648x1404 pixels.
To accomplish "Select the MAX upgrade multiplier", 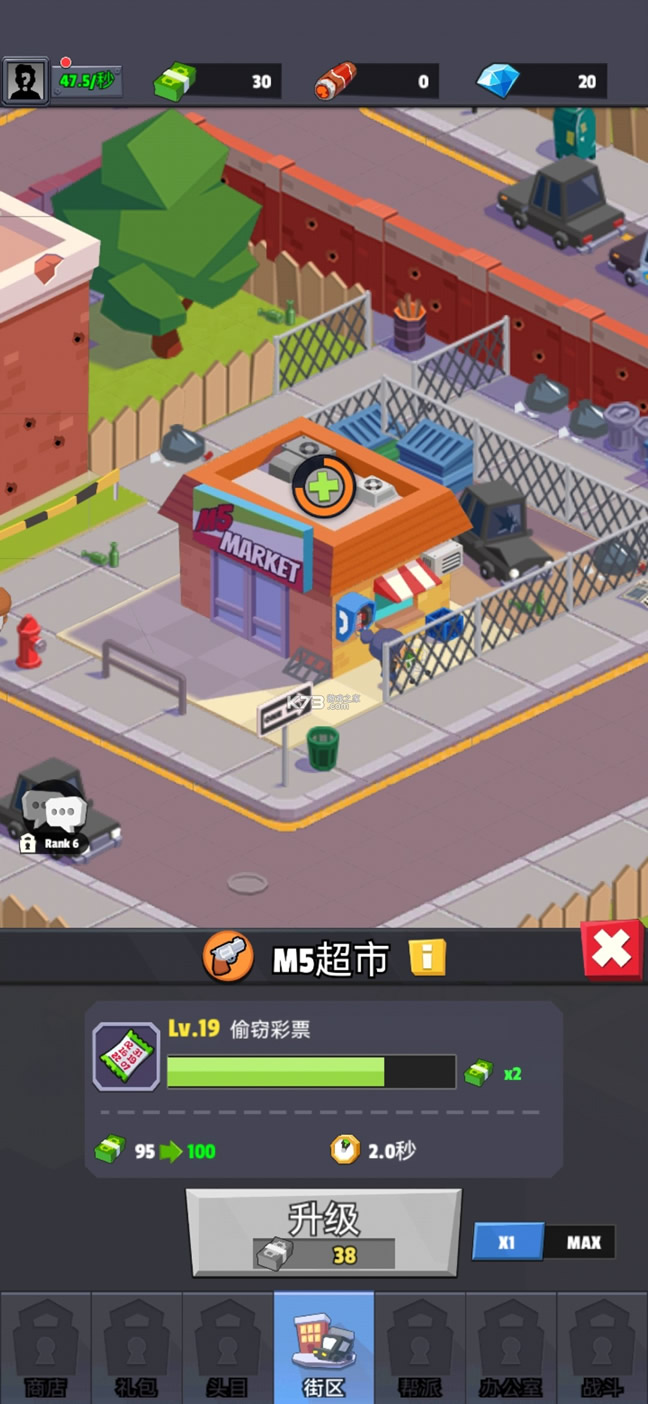I will pos(582,1242).
